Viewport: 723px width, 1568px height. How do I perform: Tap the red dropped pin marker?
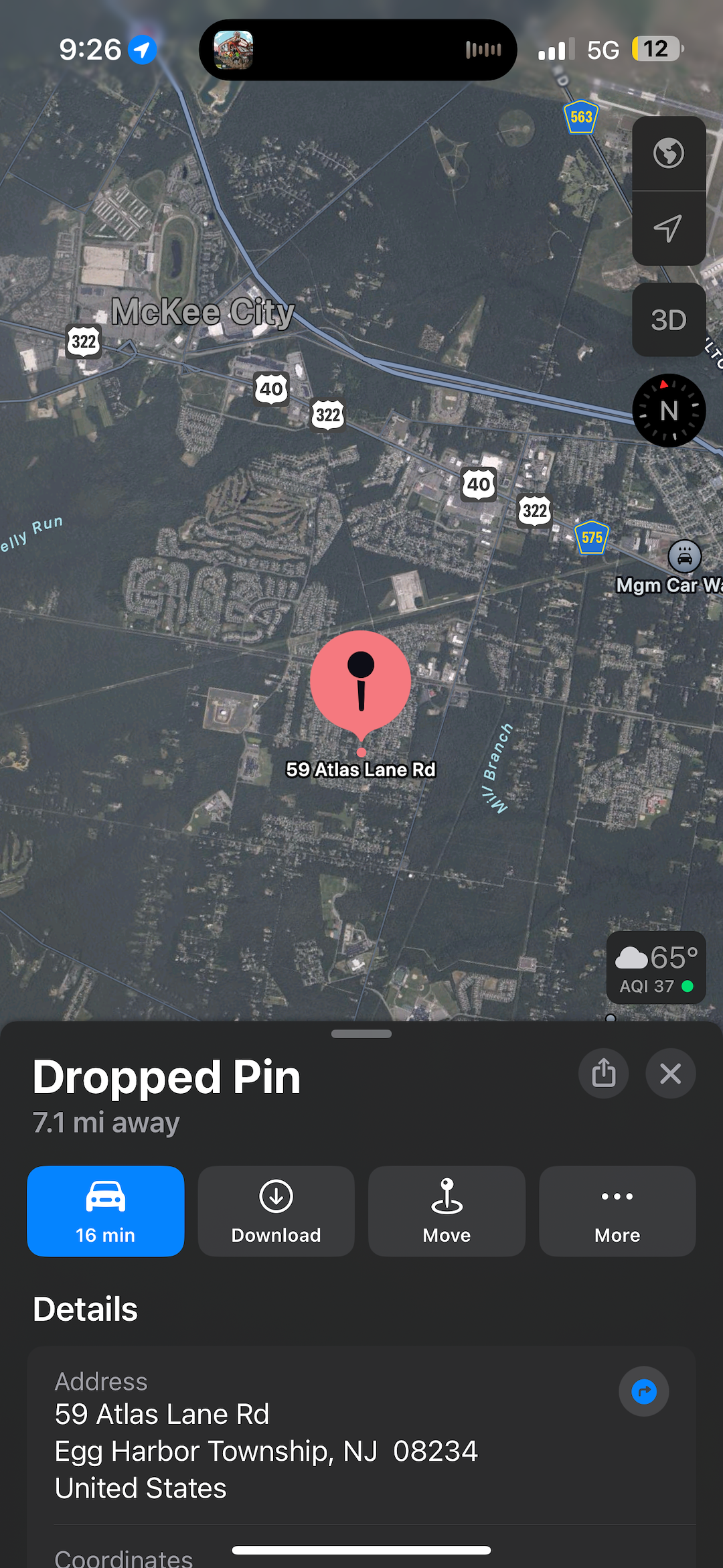pyautogui.click(x=361, y=683)
